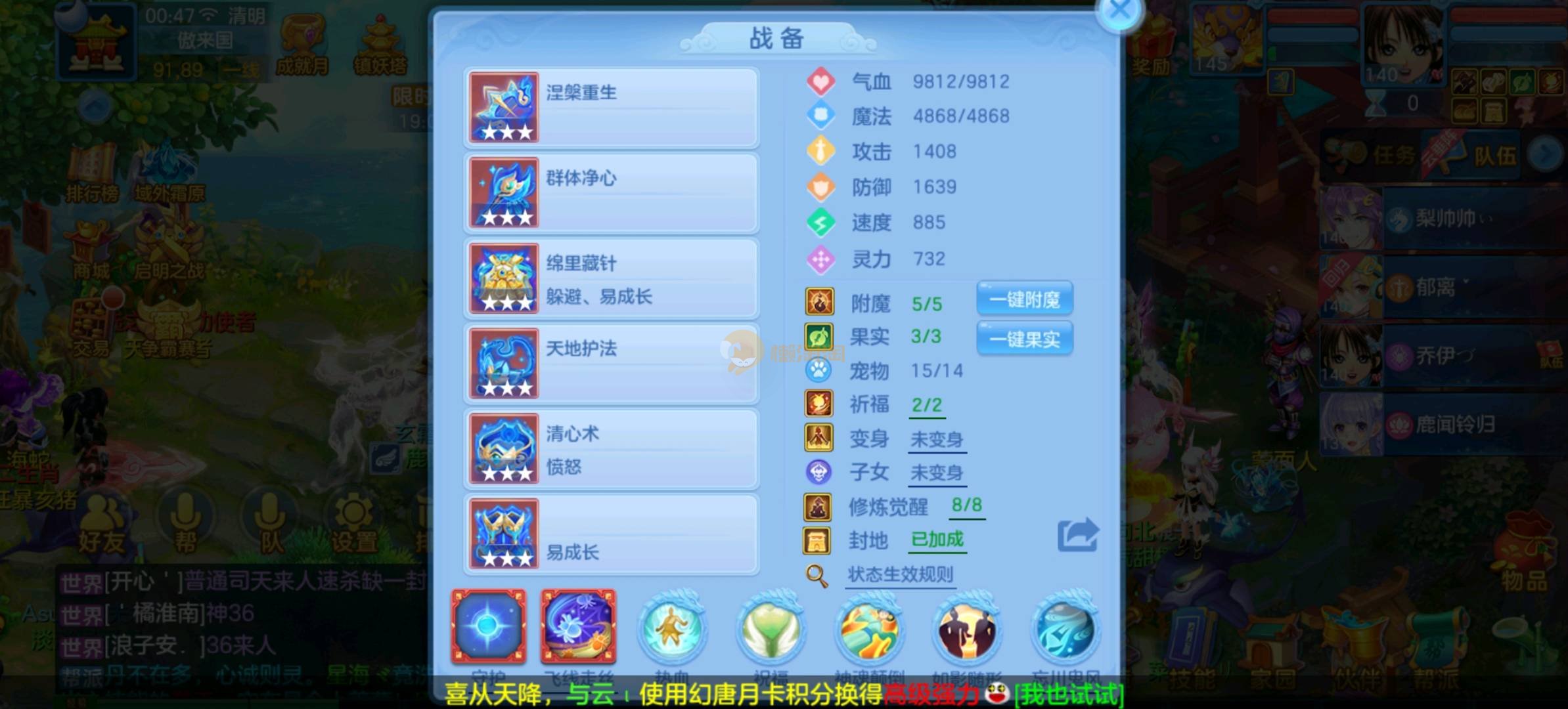This screenshot has height=709, width=1568.
Task: Tap the 一键果实 button
Action: point(1025,339)
